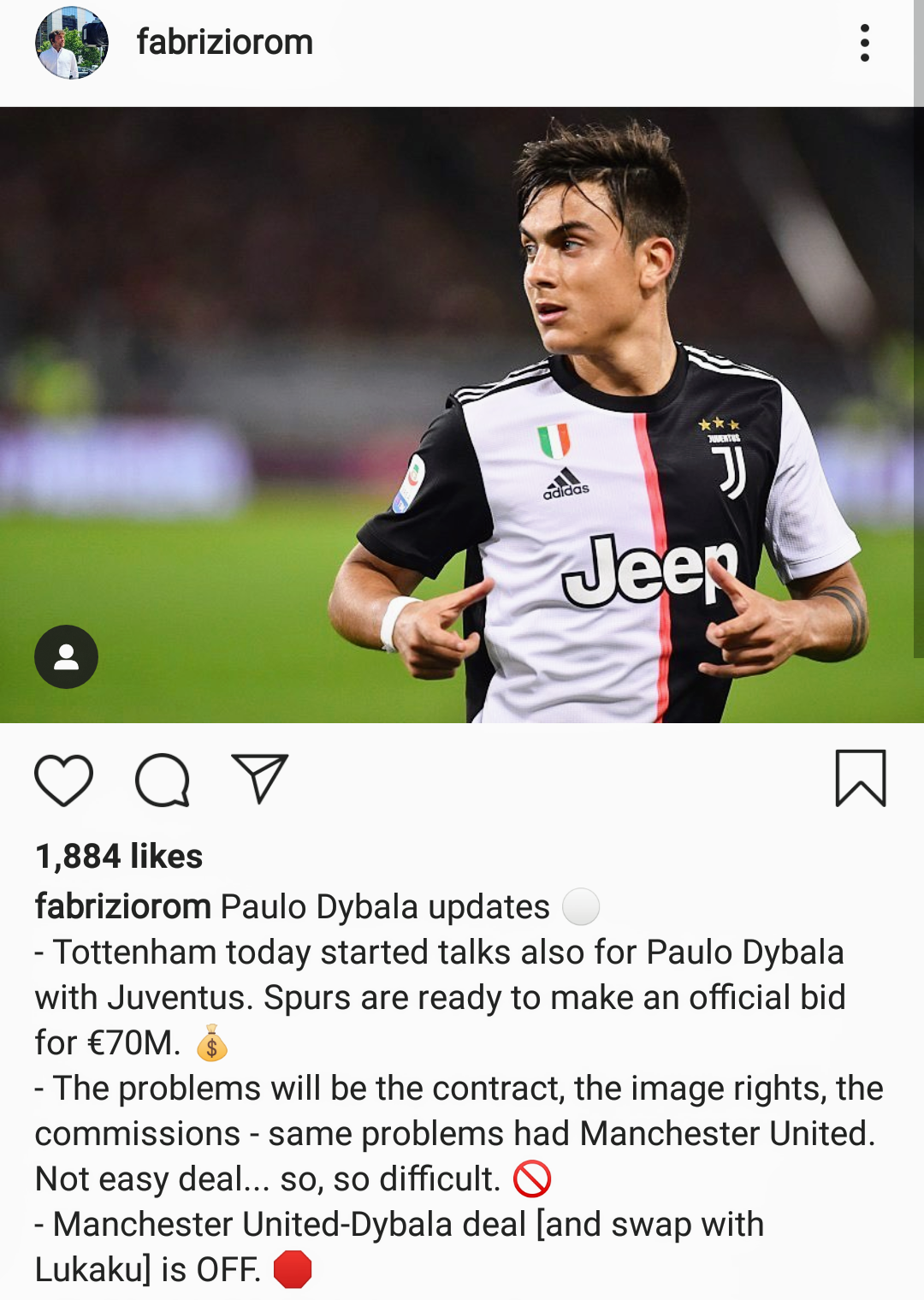Like this post with the heart
Image resolution: width=924 pixels, height=1300 pixels.
64,780
